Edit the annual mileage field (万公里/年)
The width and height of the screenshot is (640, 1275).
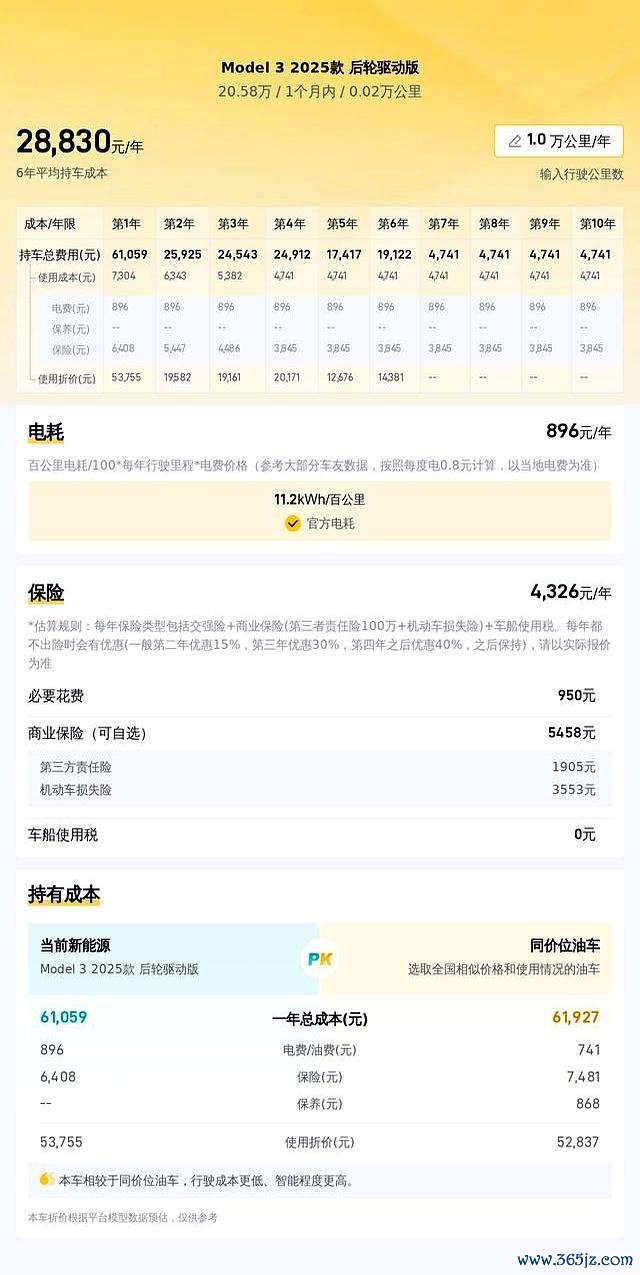[x=559, y=141]
